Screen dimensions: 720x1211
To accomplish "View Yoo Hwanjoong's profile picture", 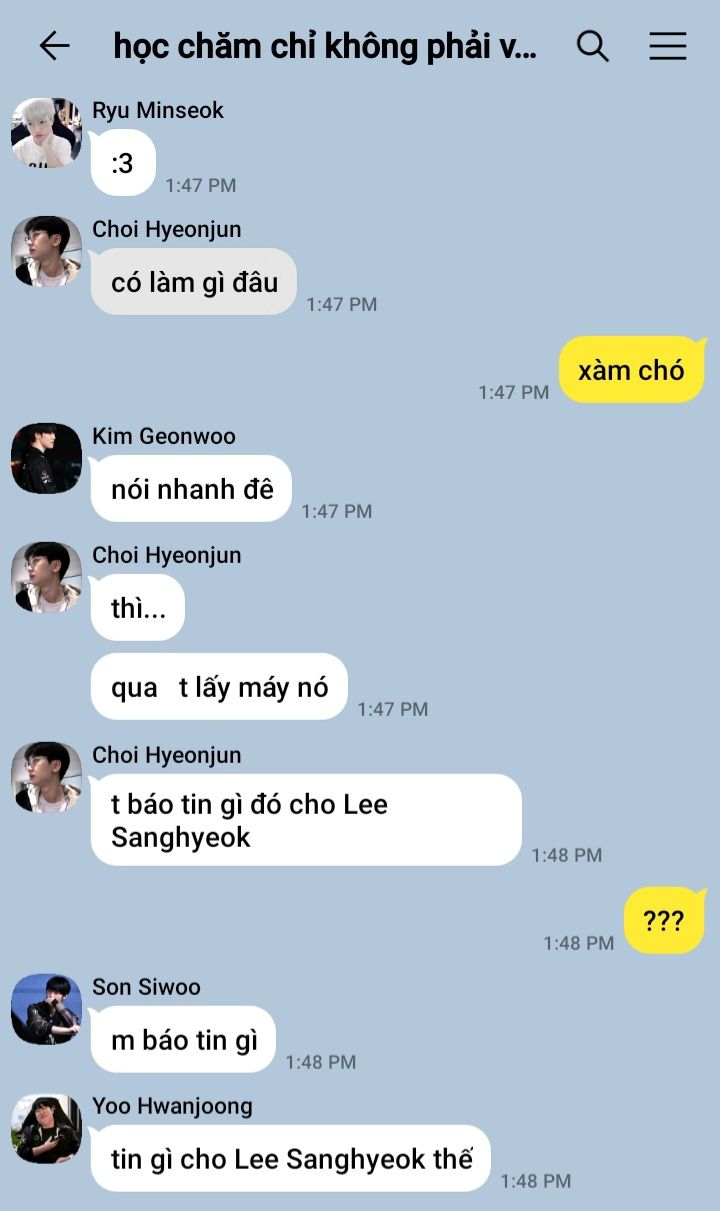I will [x=46, y=1128].
